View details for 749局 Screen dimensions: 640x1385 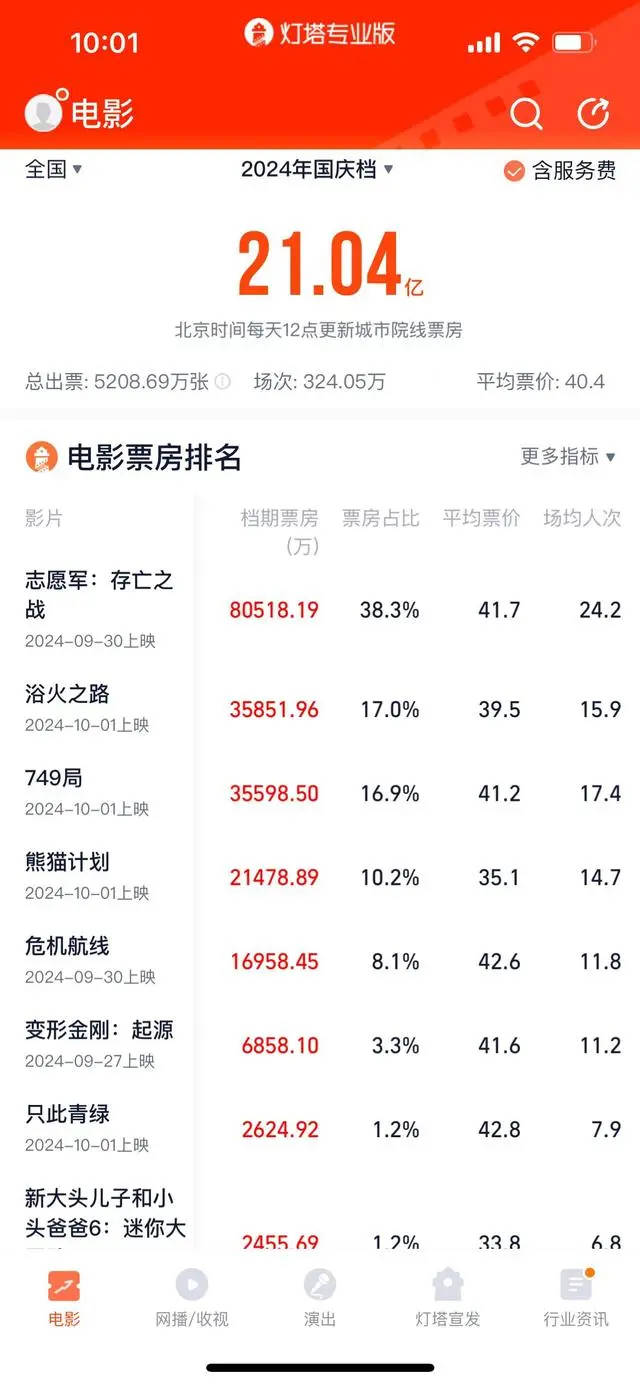click(x=320, y=793)
